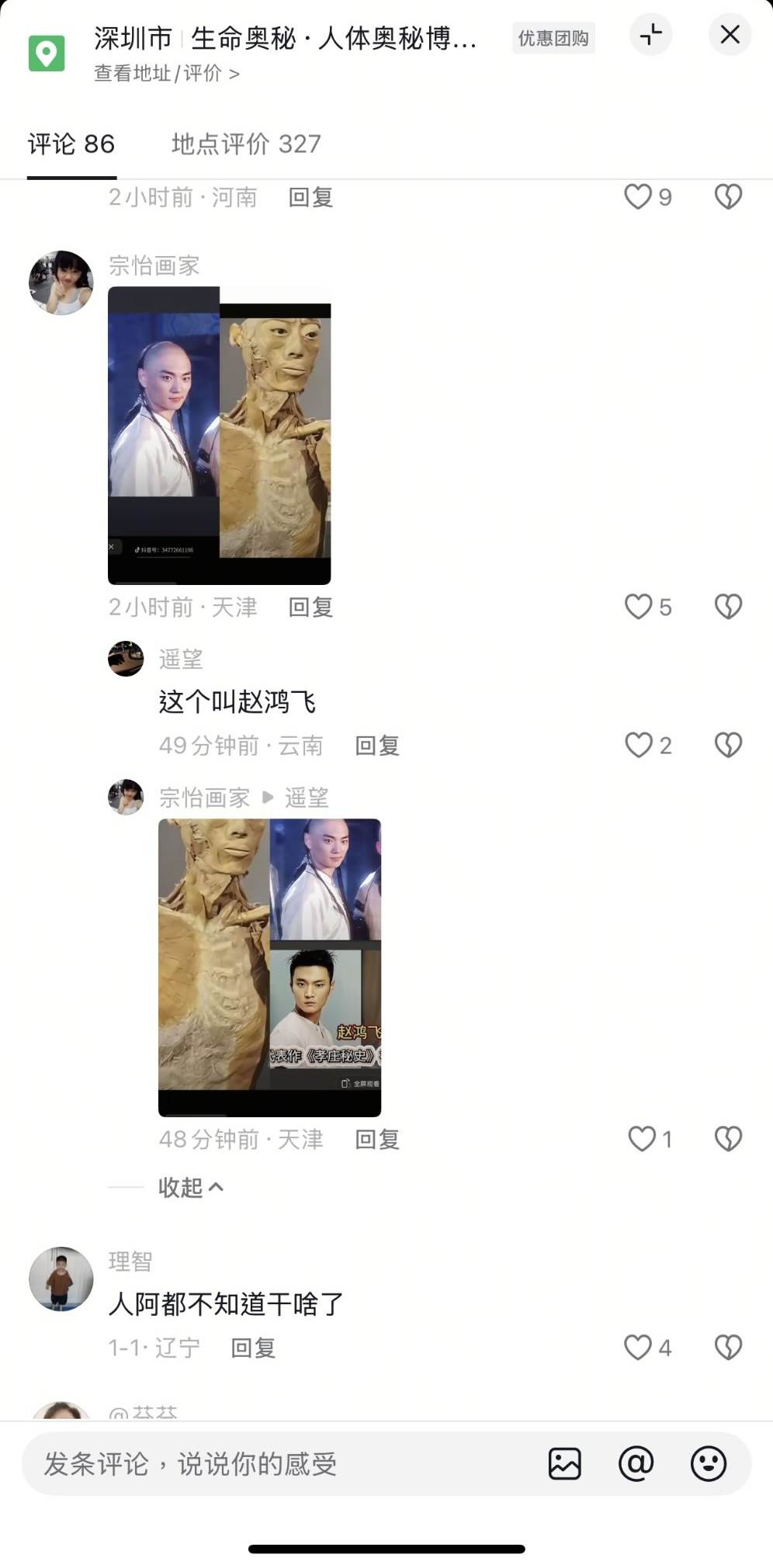The width and height of the screenshot is (773, 1568).
Task: Like 宗怡画家's reply with 1 like
Action: click(x=641, y=1139)
